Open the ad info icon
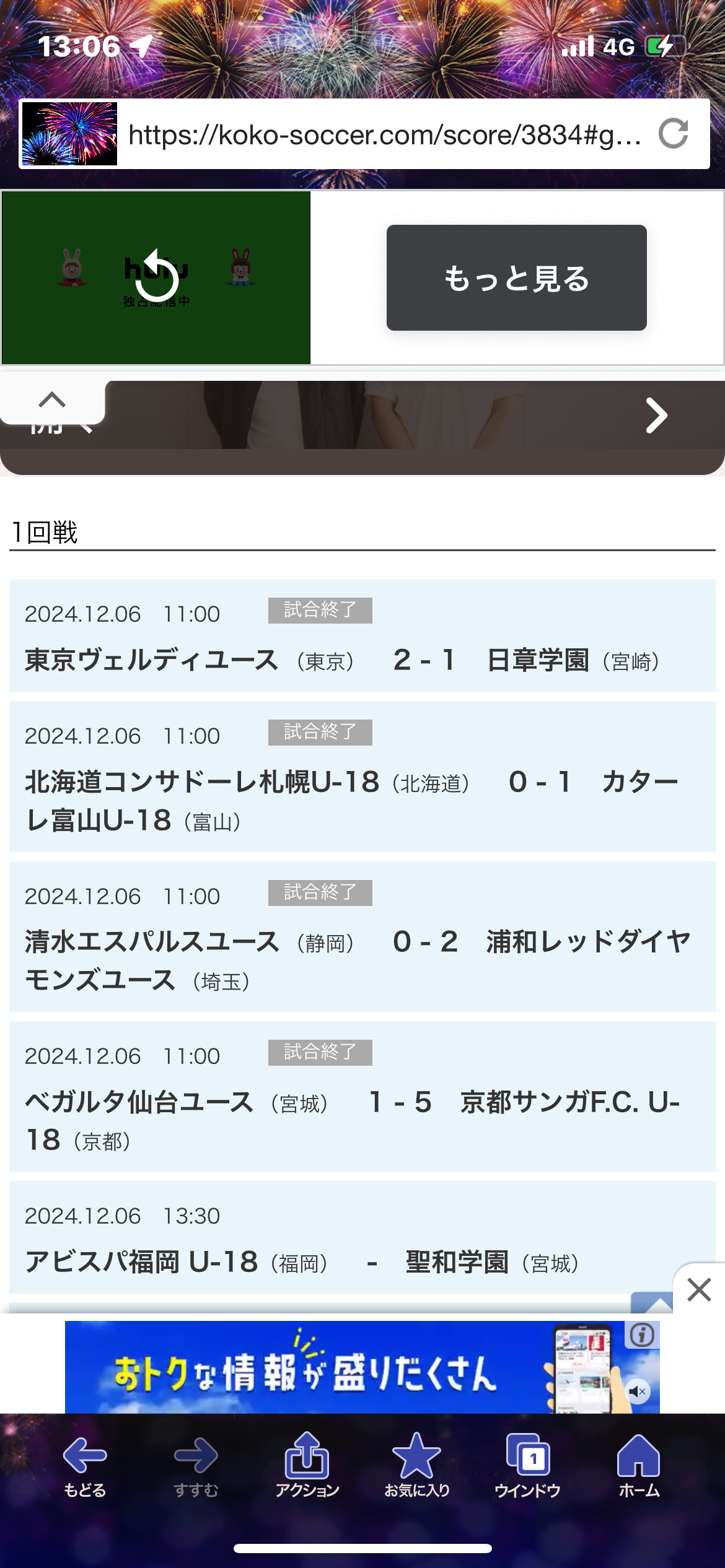 (642, 1335)
